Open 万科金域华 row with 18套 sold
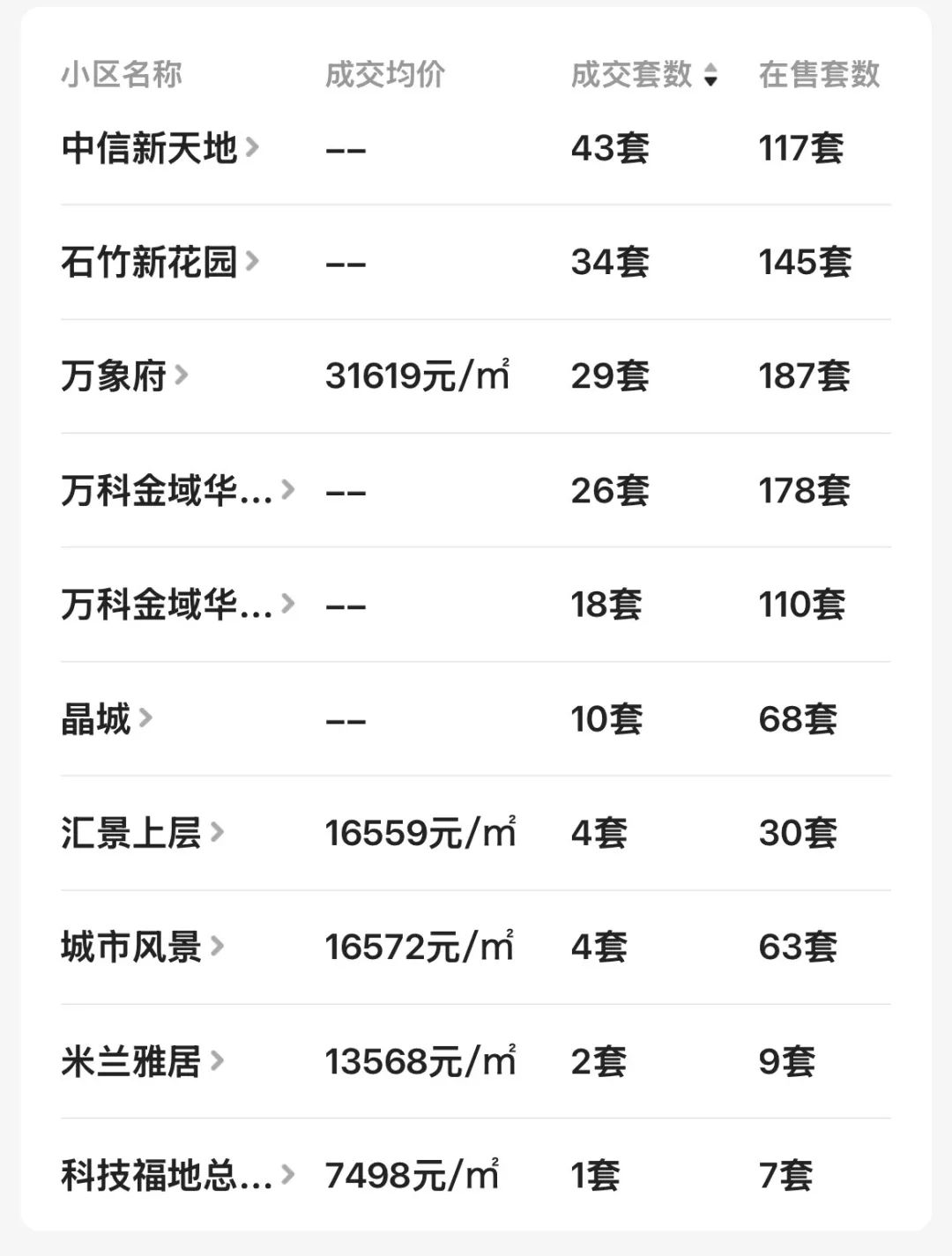This screenshot has width=952, height=1256. 177,605
